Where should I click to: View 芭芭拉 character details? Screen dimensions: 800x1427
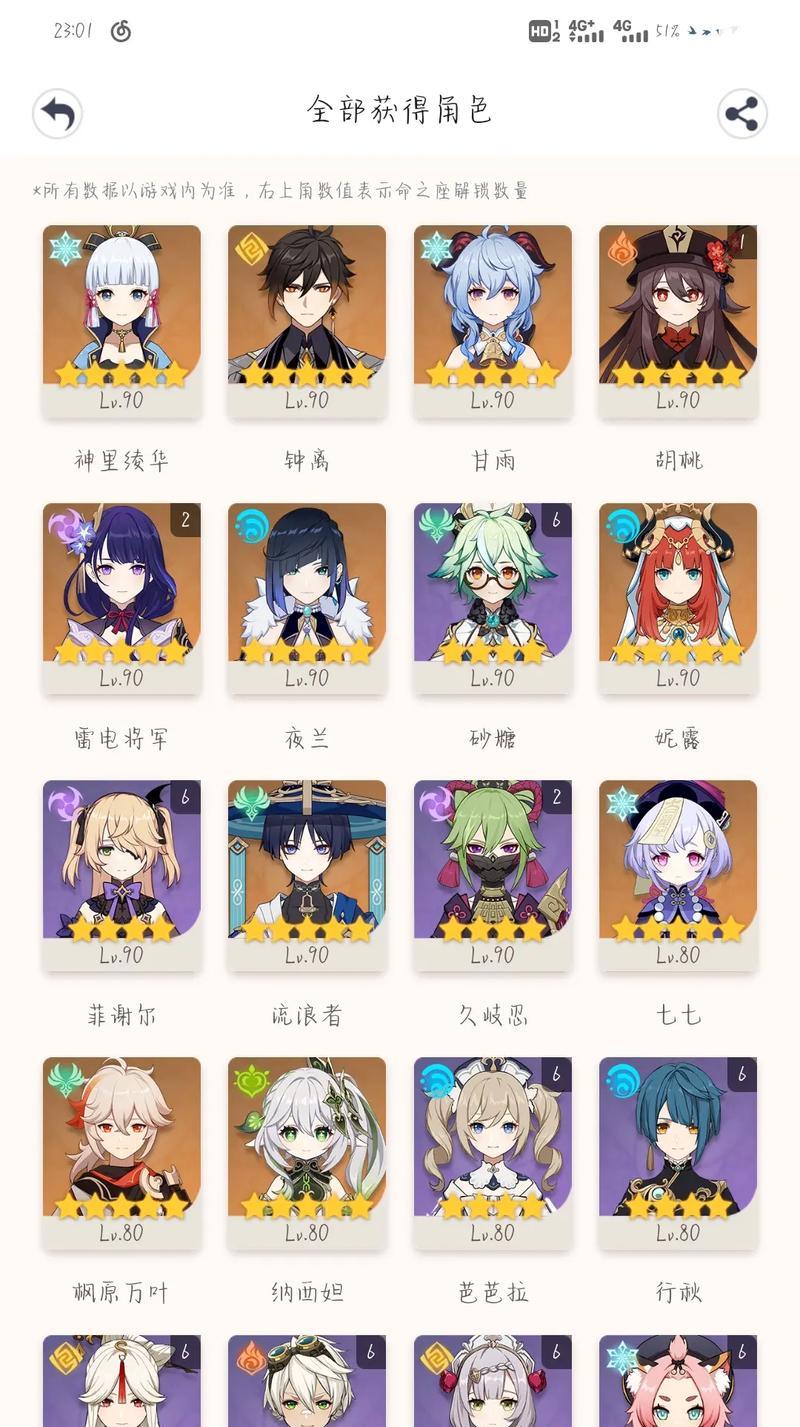[x=493, y=1151]
